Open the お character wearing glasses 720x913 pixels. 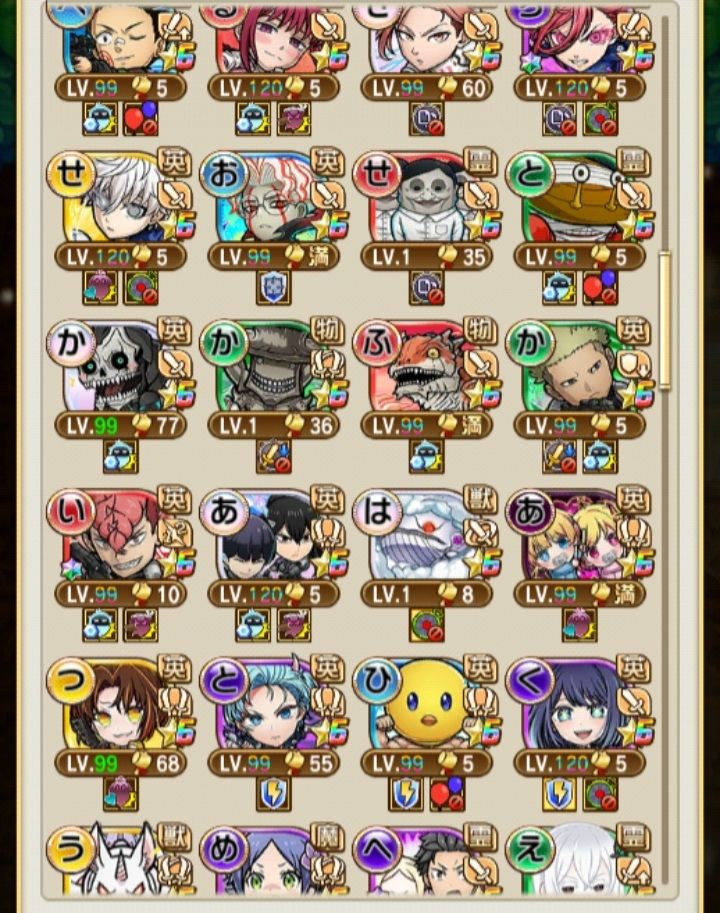tap(273, 200)
